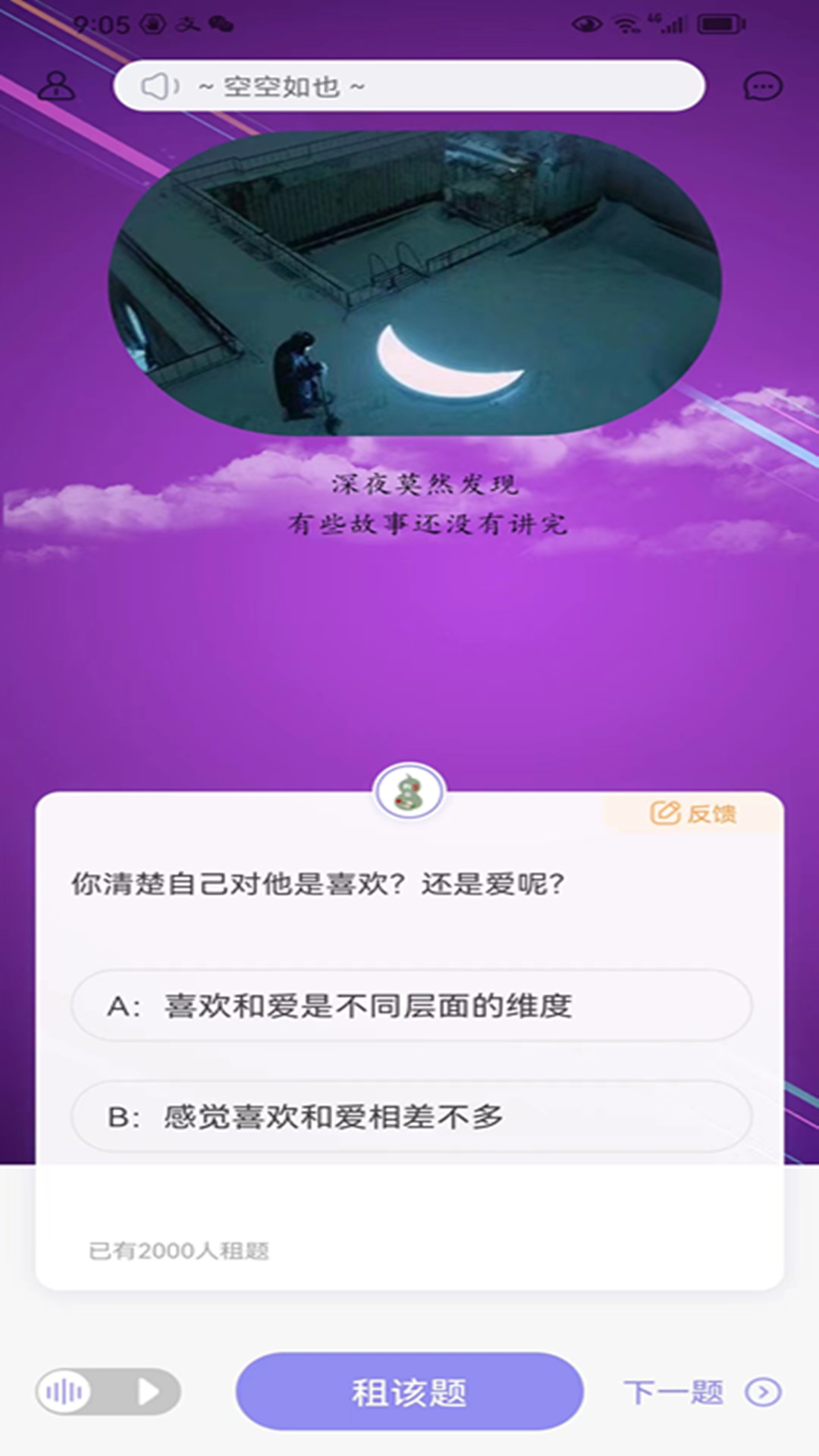Open the 反馈 feedback button

point(693,814)
